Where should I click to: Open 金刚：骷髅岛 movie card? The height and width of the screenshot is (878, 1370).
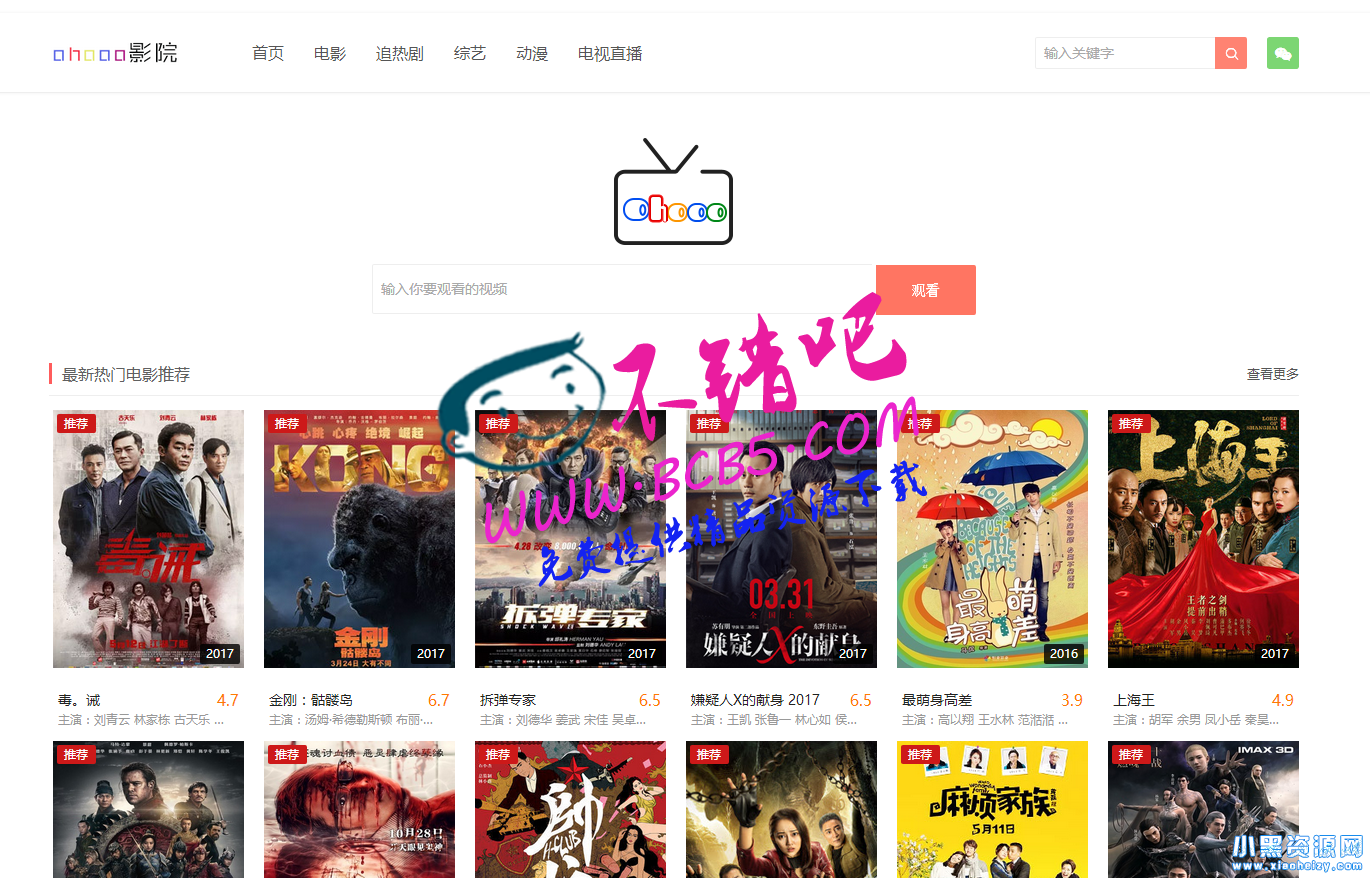[359, 538]
